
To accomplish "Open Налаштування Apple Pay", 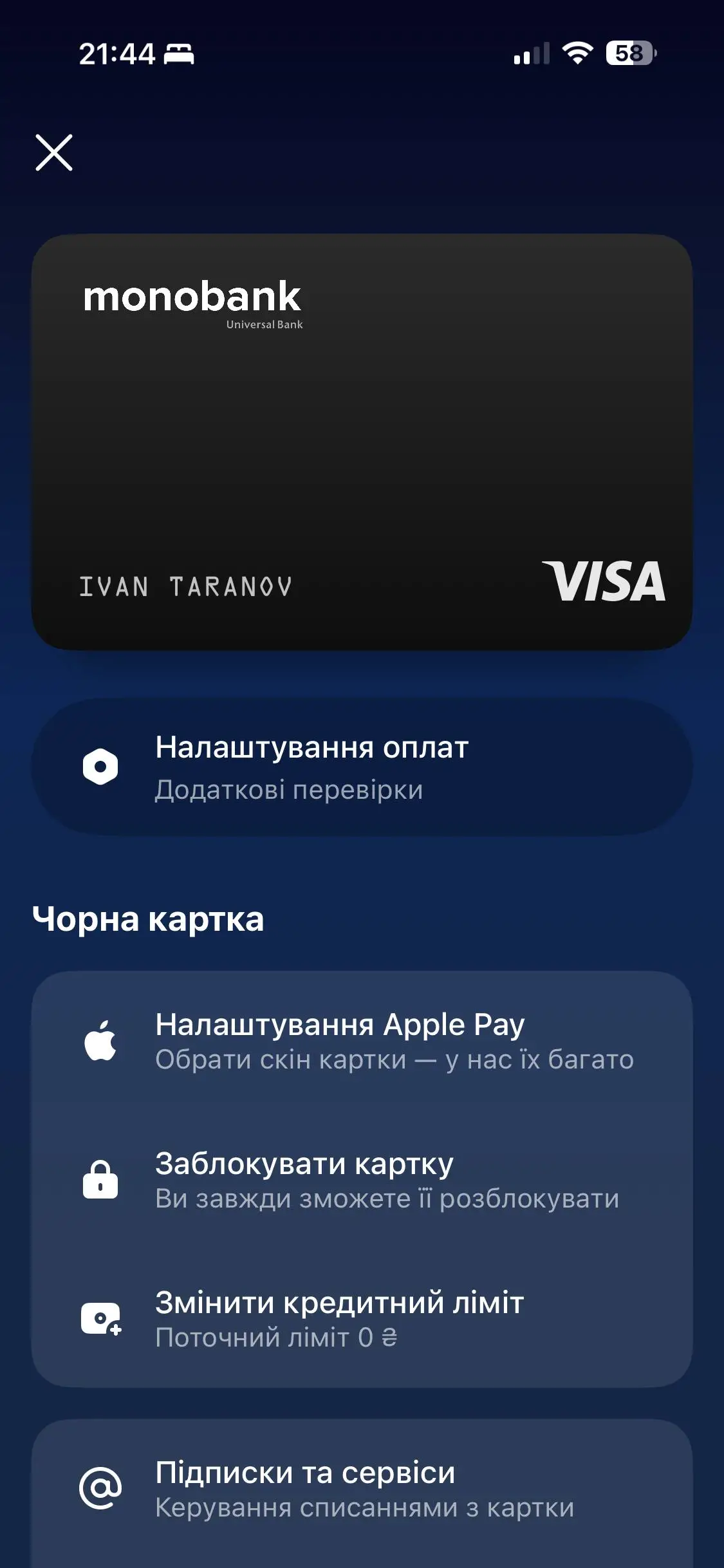I will click(362, 1041).
